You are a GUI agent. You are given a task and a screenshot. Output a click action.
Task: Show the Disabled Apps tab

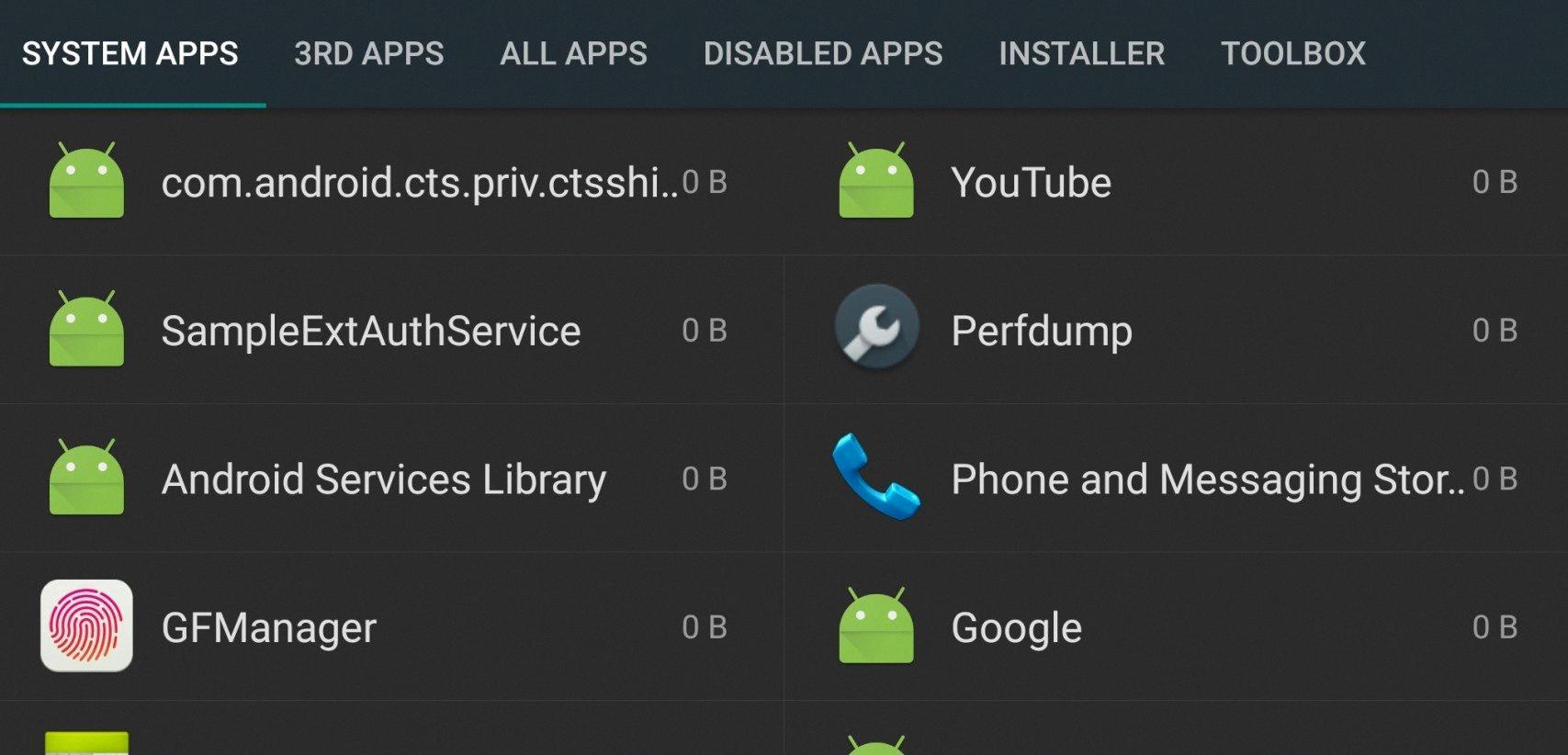coord(823,54)
